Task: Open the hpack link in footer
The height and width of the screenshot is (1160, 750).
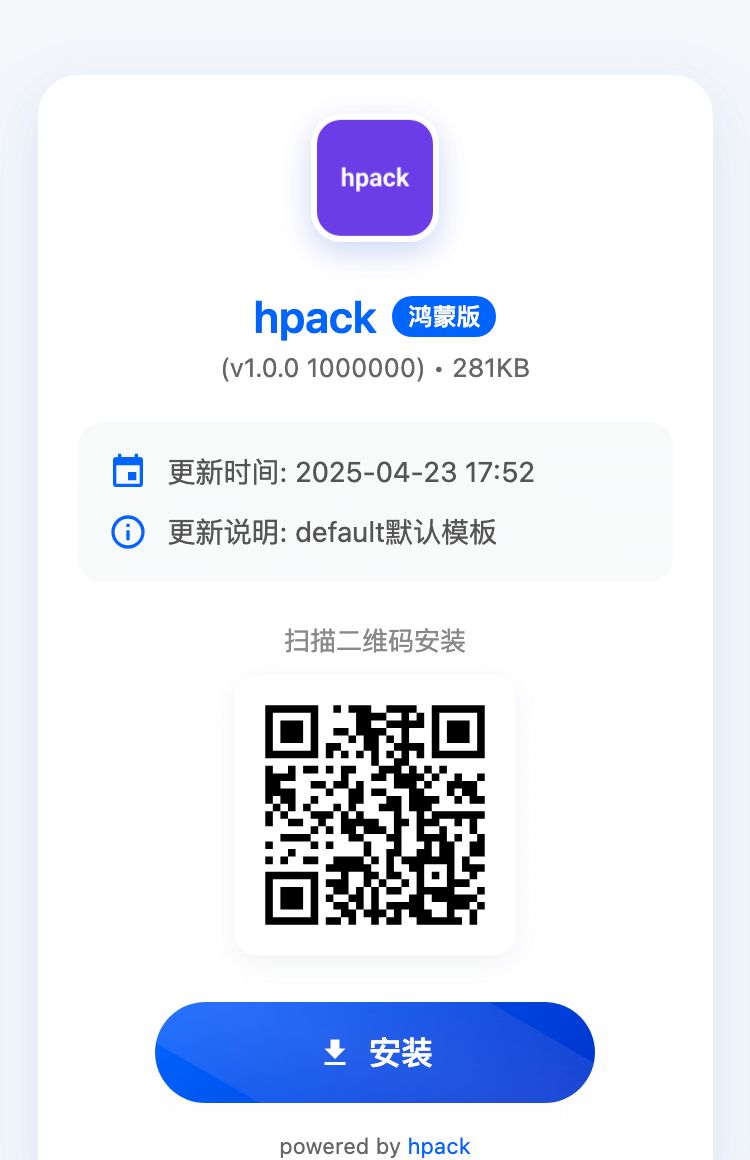Action: tap(438, 1146)
